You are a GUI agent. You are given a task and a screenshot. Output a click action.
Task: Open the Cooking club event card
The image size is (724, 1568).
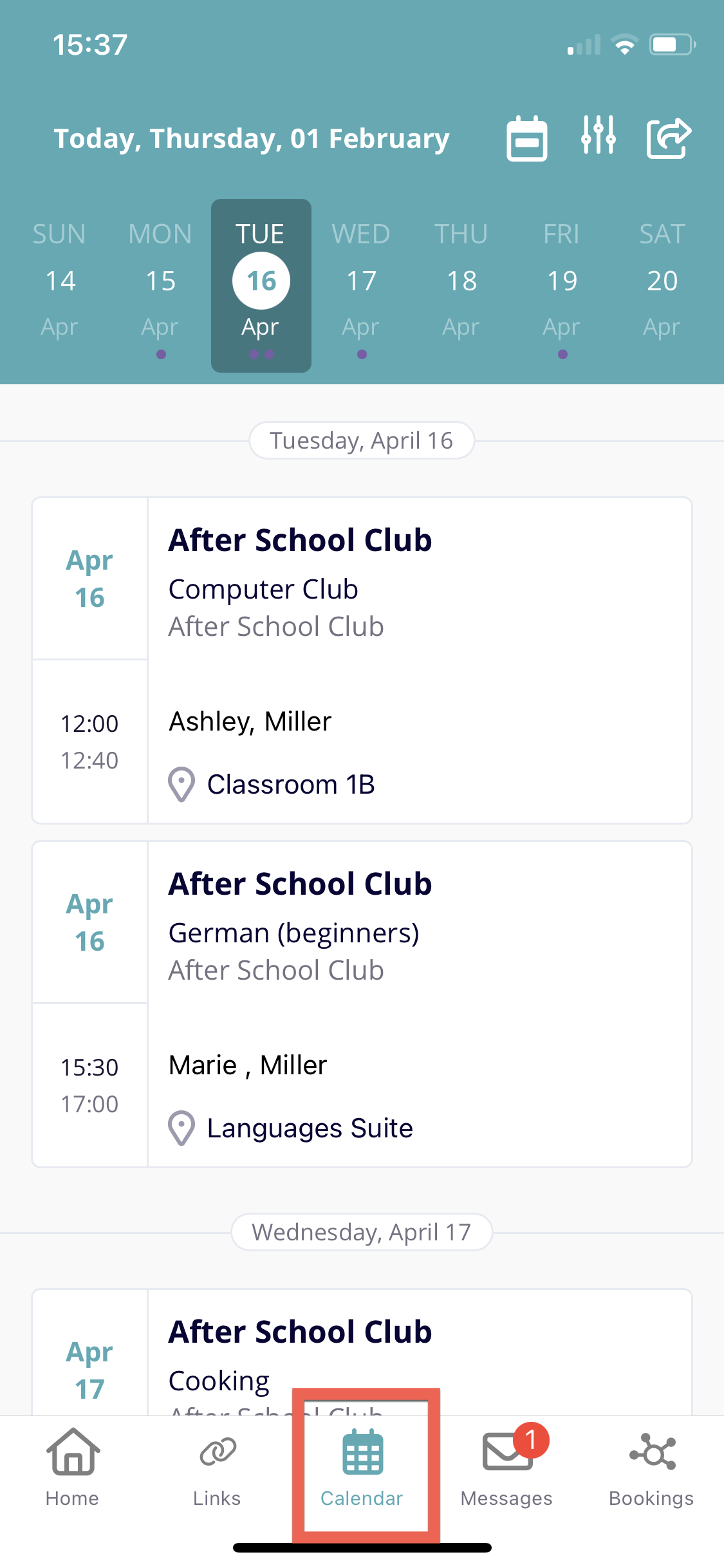(362, 1352)
